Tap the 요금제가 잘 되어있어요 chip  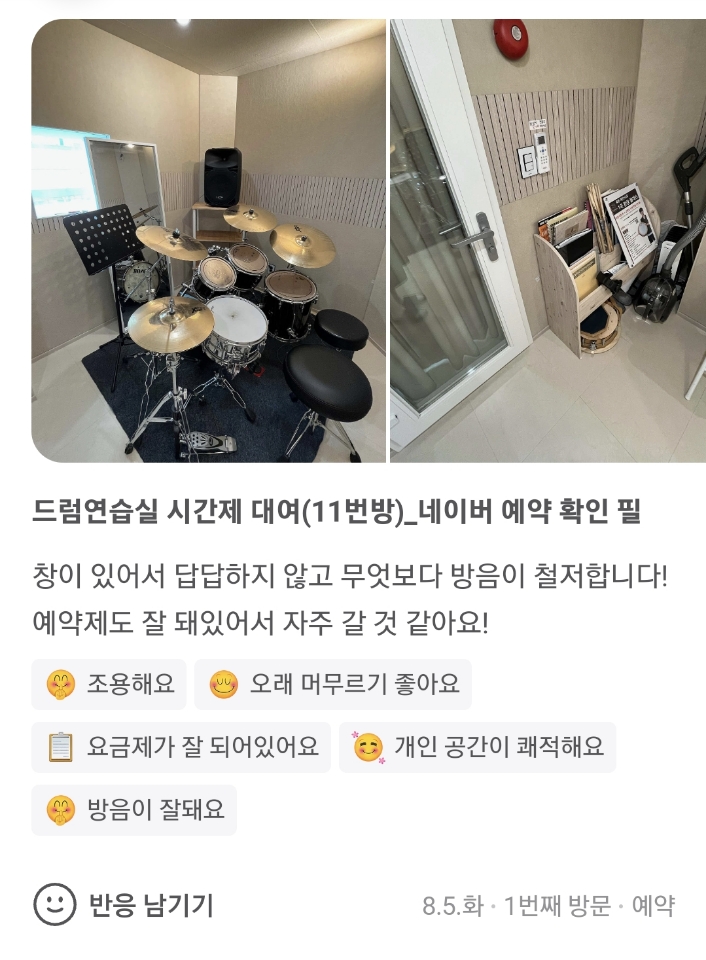[x=181, y=747]
